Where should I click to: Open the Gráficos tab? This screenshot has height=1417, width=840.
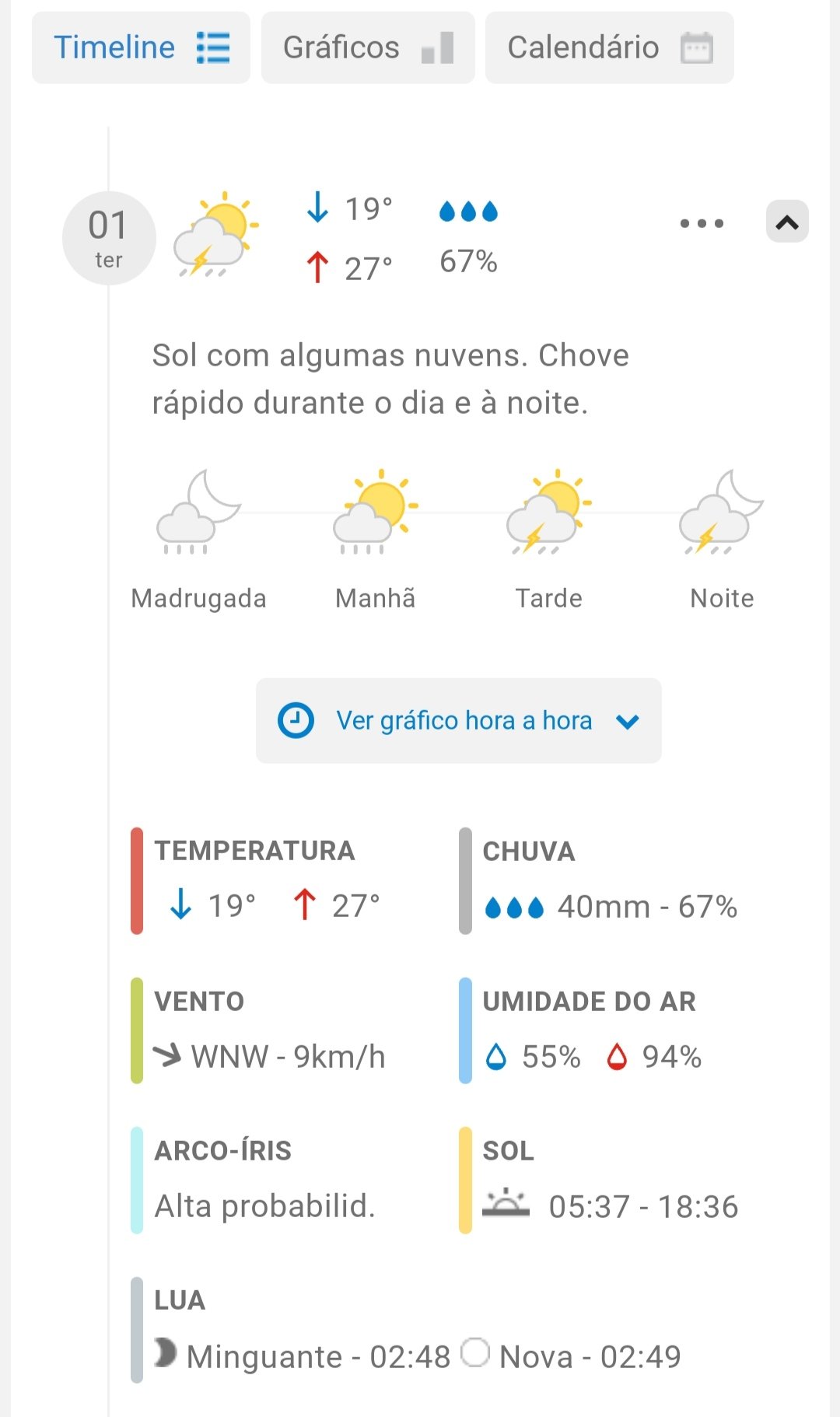(367, 47)
